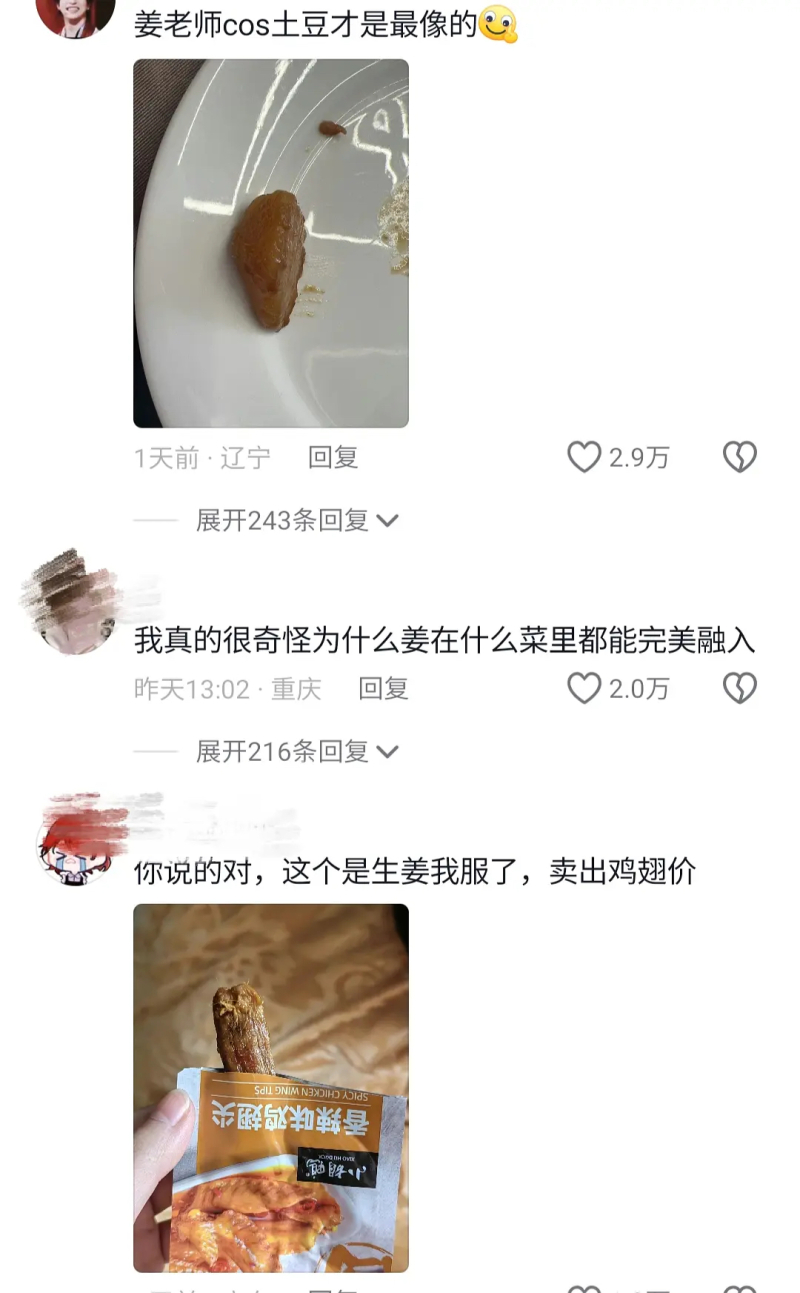Like the comment from Liaoning with 2.9万 likes

coord(585,457)
